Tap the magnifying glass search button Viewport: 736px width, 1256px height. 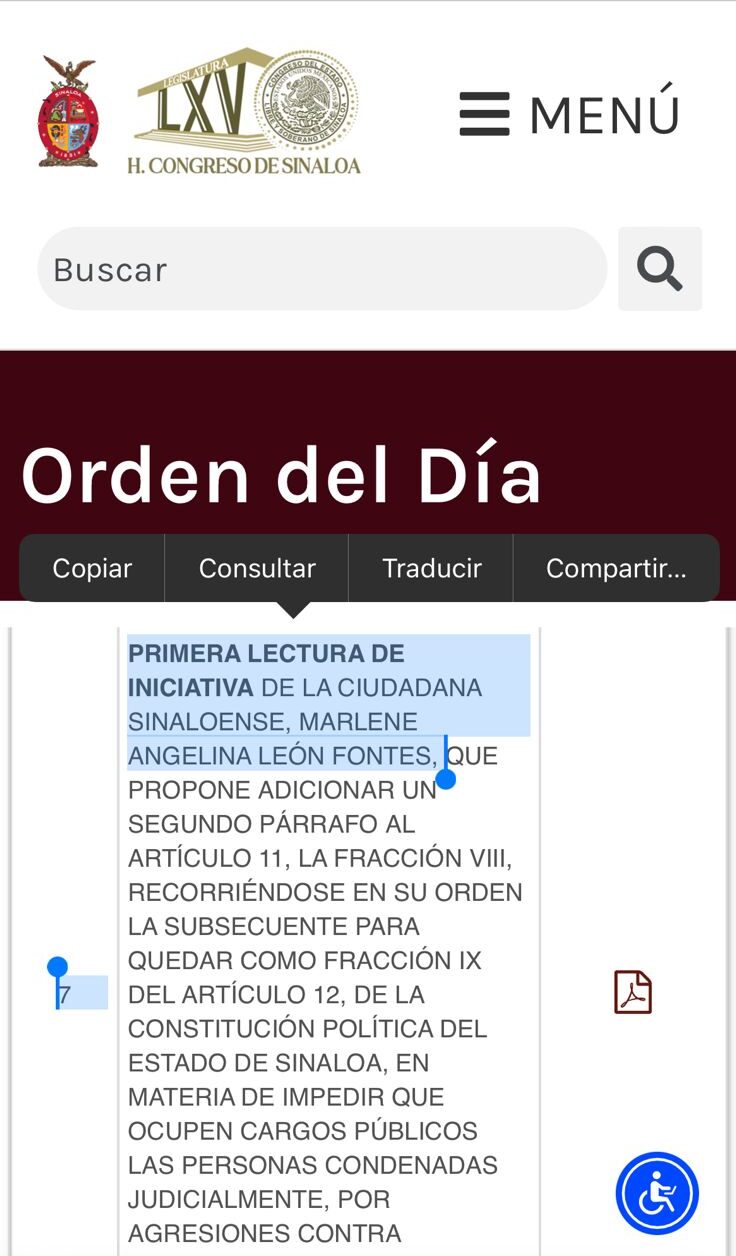pos(660,269)
